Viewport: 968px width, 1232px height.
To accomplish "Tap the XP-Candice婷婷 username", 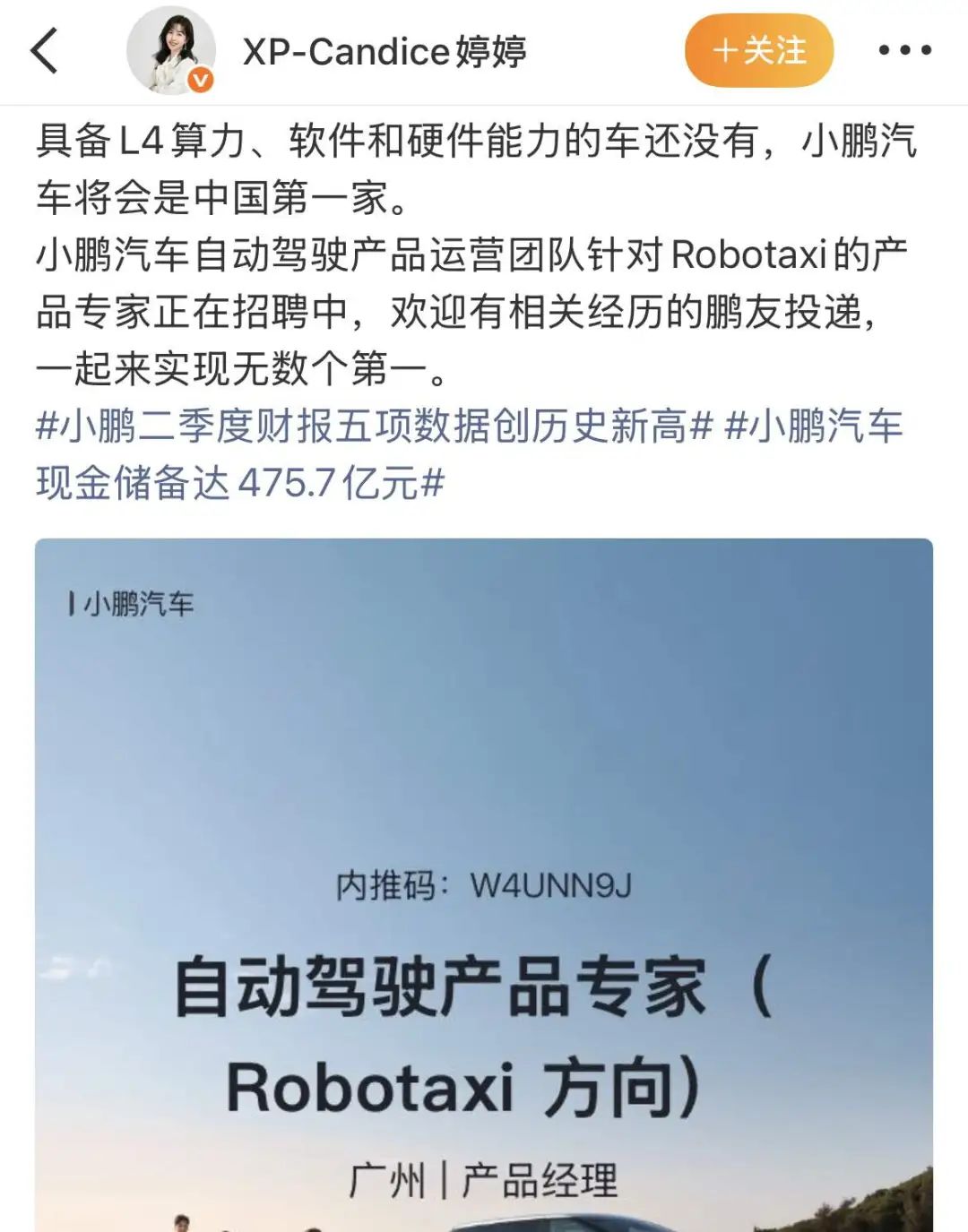I will 385,52.
